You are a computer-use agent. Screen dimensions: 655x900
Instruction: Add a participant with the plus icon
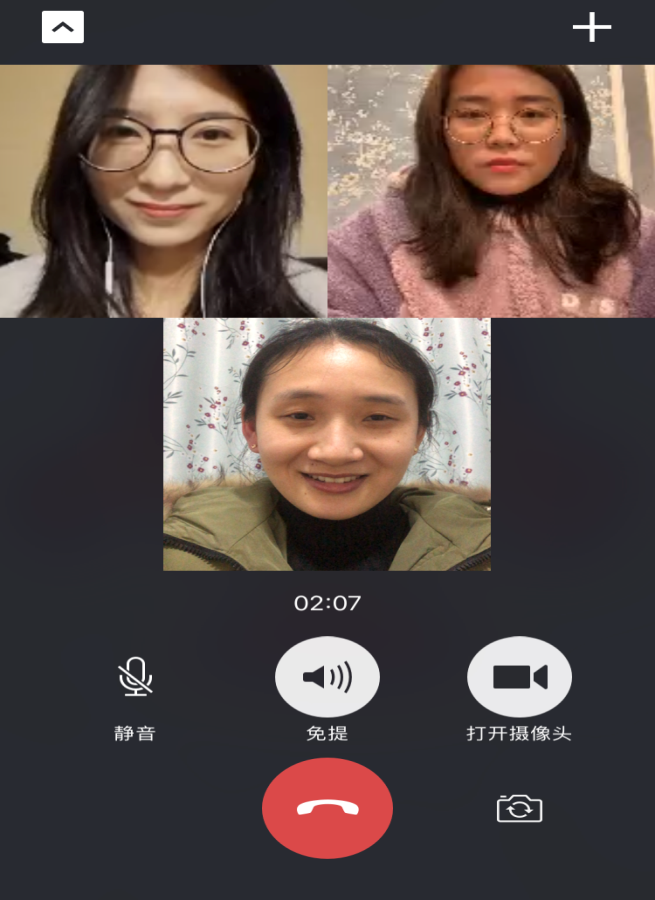(x=591, y=27)
